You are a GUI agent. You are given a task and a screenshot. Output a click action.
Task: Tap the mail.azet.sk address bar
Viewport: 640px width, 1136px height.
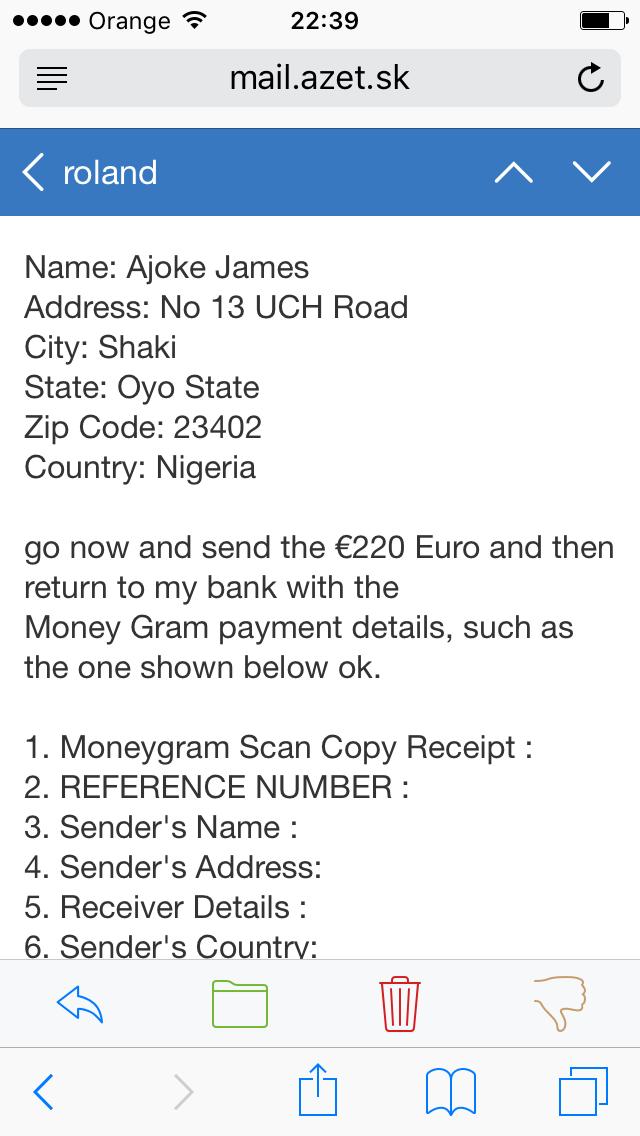(320, 78)
